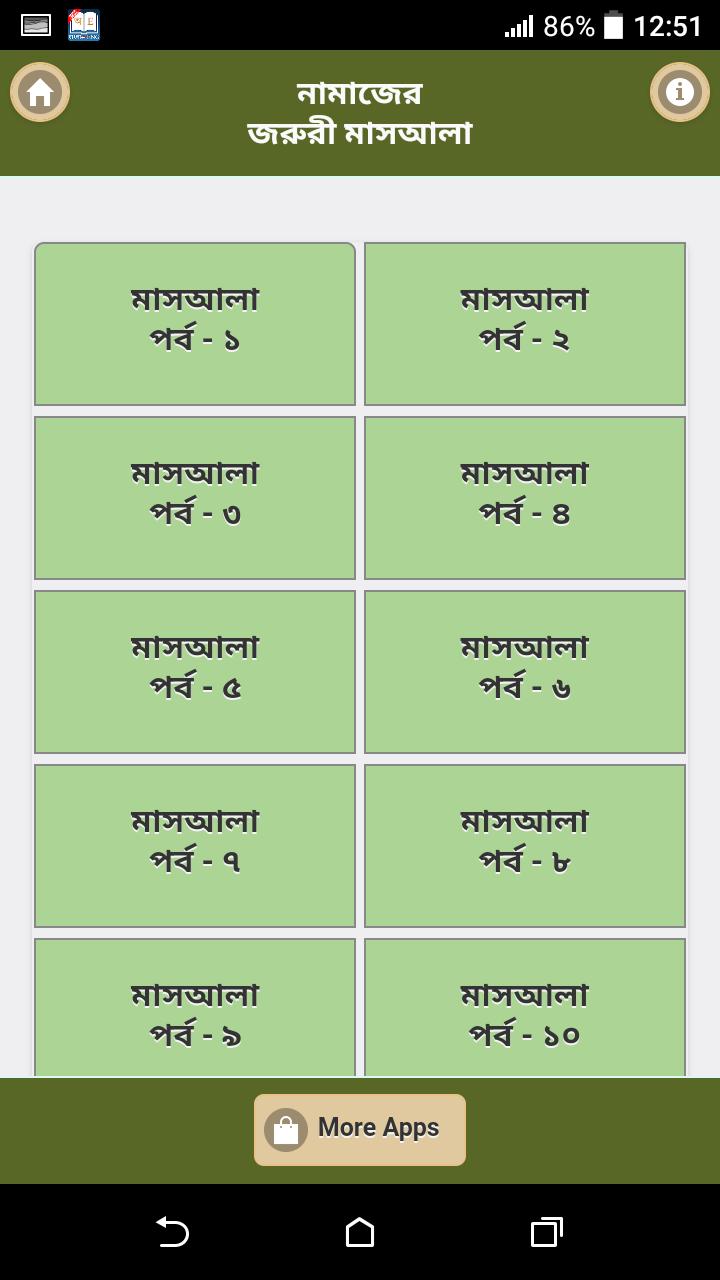The width and height of the screenshot is (720, 1280).
Task: Open মাসআলা পর্ব - ২
Action: (525, 324)
